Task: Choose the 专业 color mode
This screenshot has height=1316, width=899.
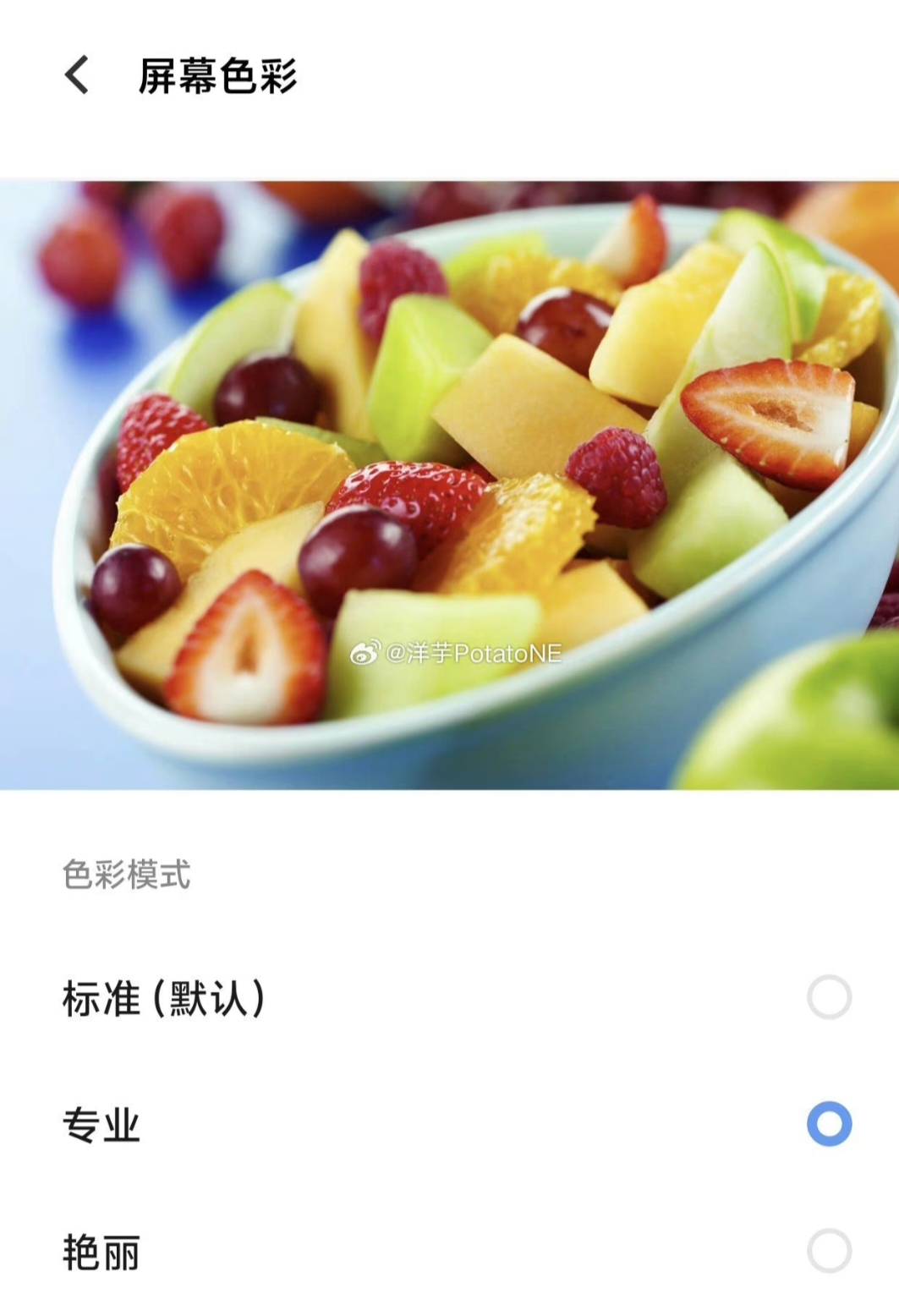Action: (x=828, y=1124)
